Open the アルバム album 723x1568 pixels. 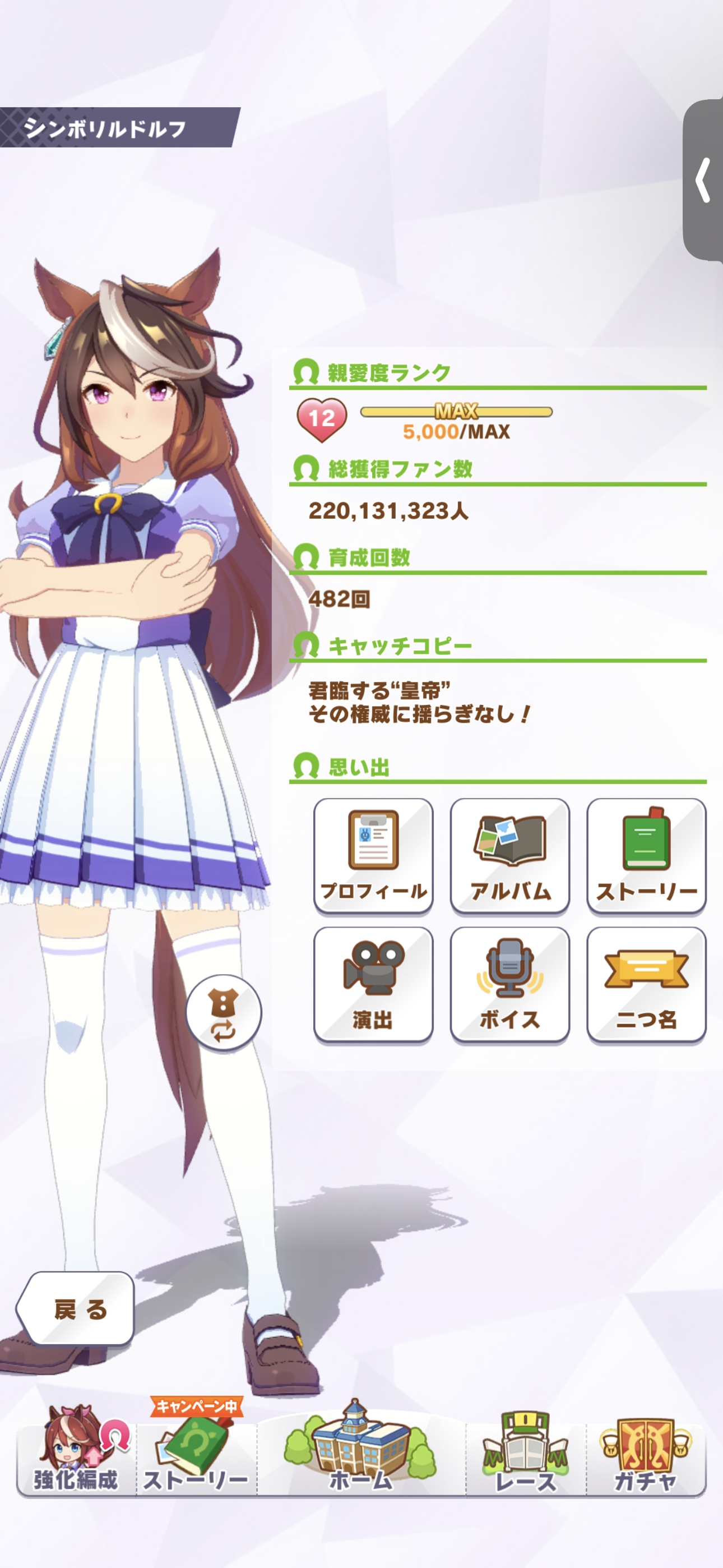509,855
